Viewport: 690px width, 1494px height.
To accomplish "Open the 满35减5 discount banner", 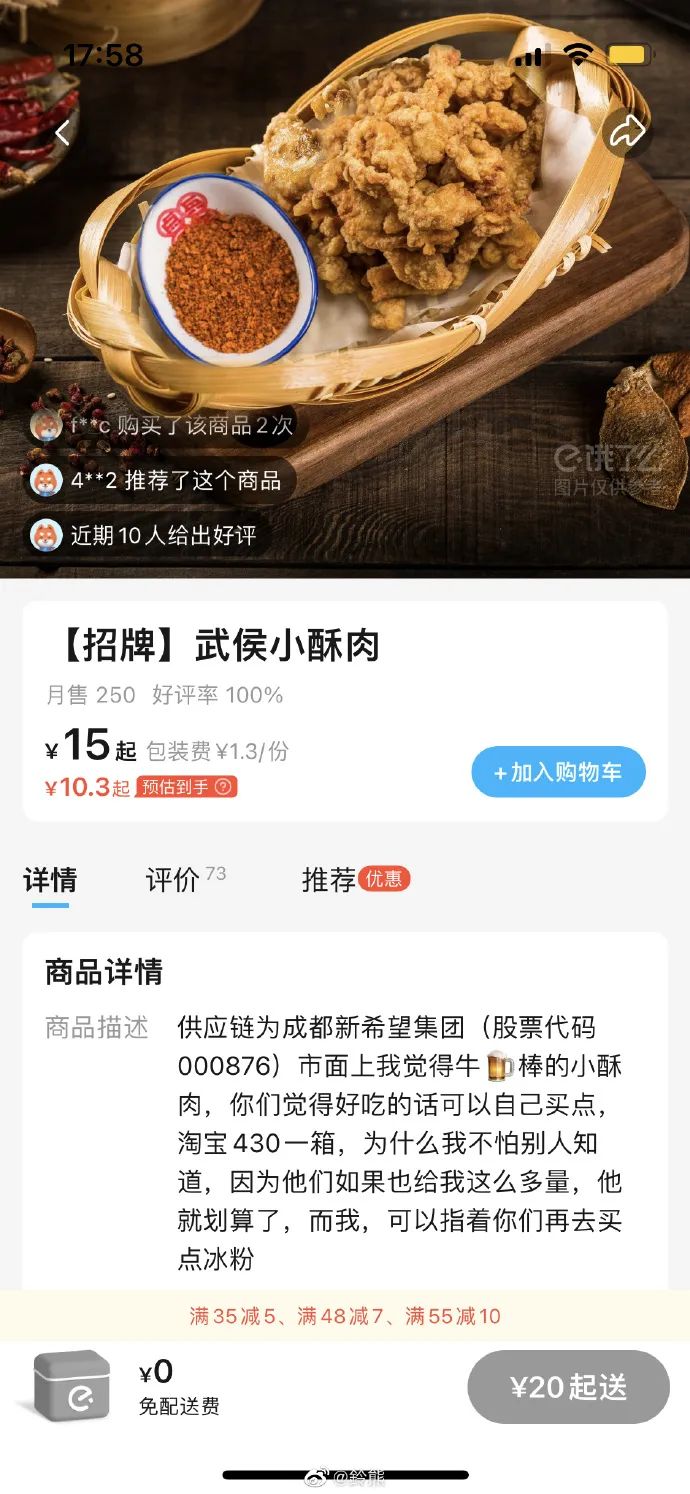I will coord(345,1316).
